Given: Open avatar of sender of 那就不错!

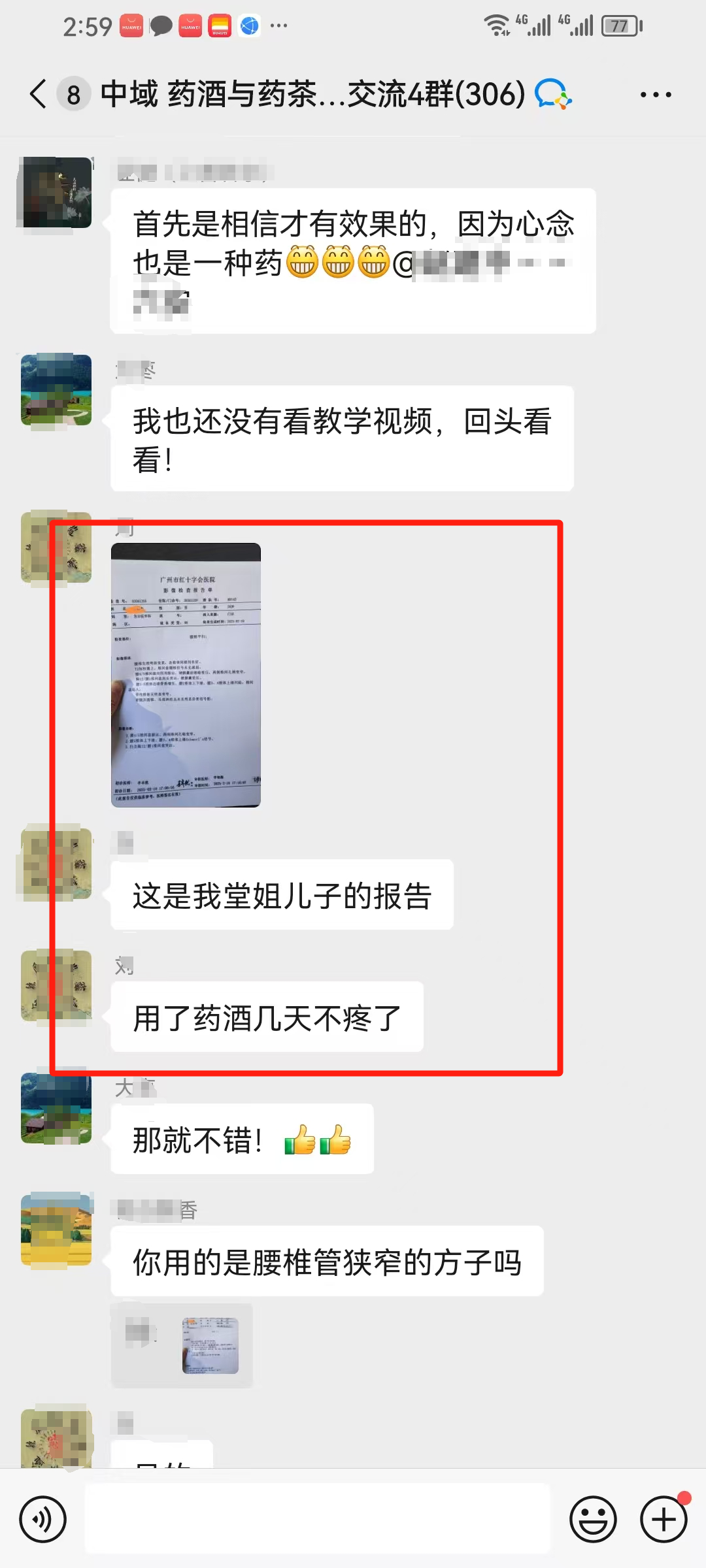Looking at the screenshot, I should [56, 1108].
